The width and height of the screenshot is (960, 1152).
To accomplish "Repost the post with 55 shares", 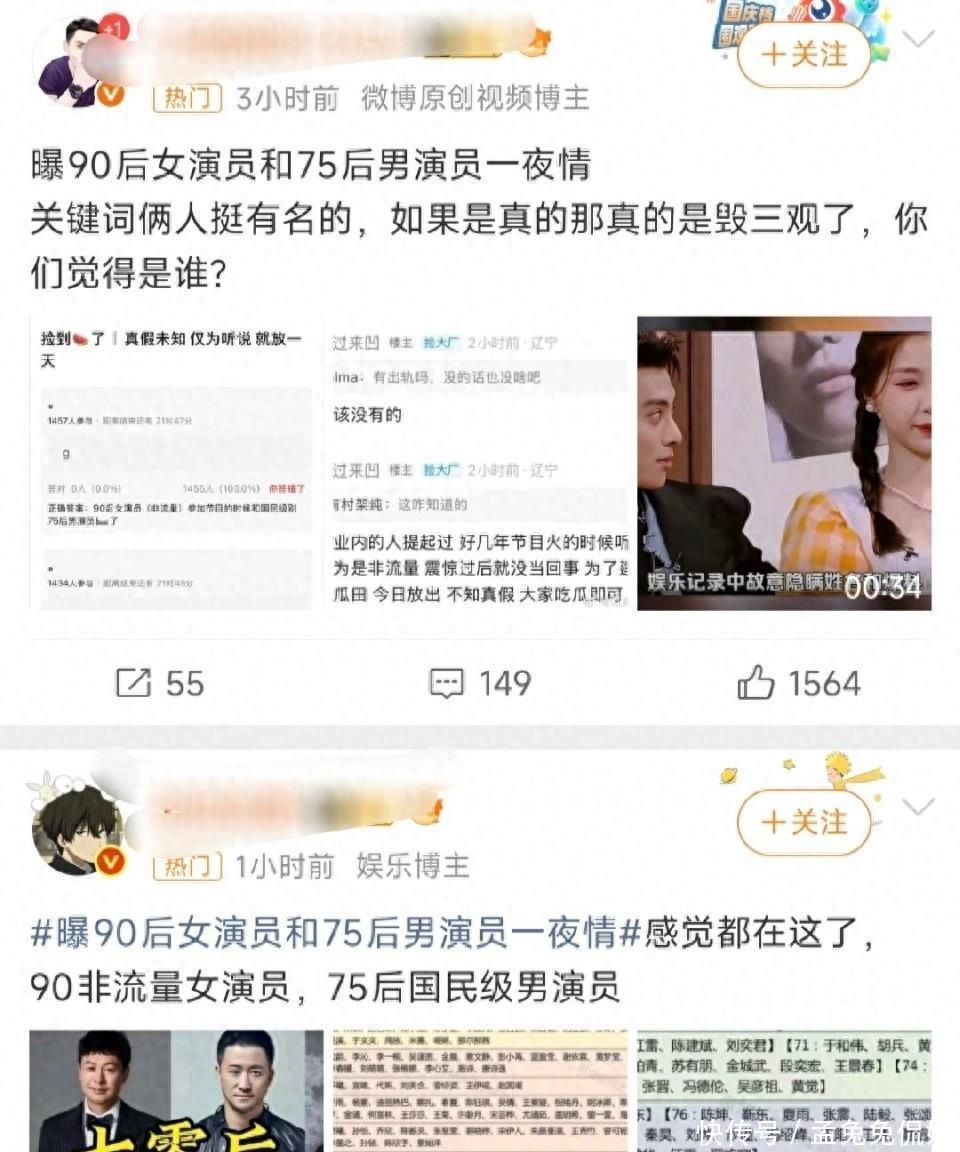I will pos(160,684).
